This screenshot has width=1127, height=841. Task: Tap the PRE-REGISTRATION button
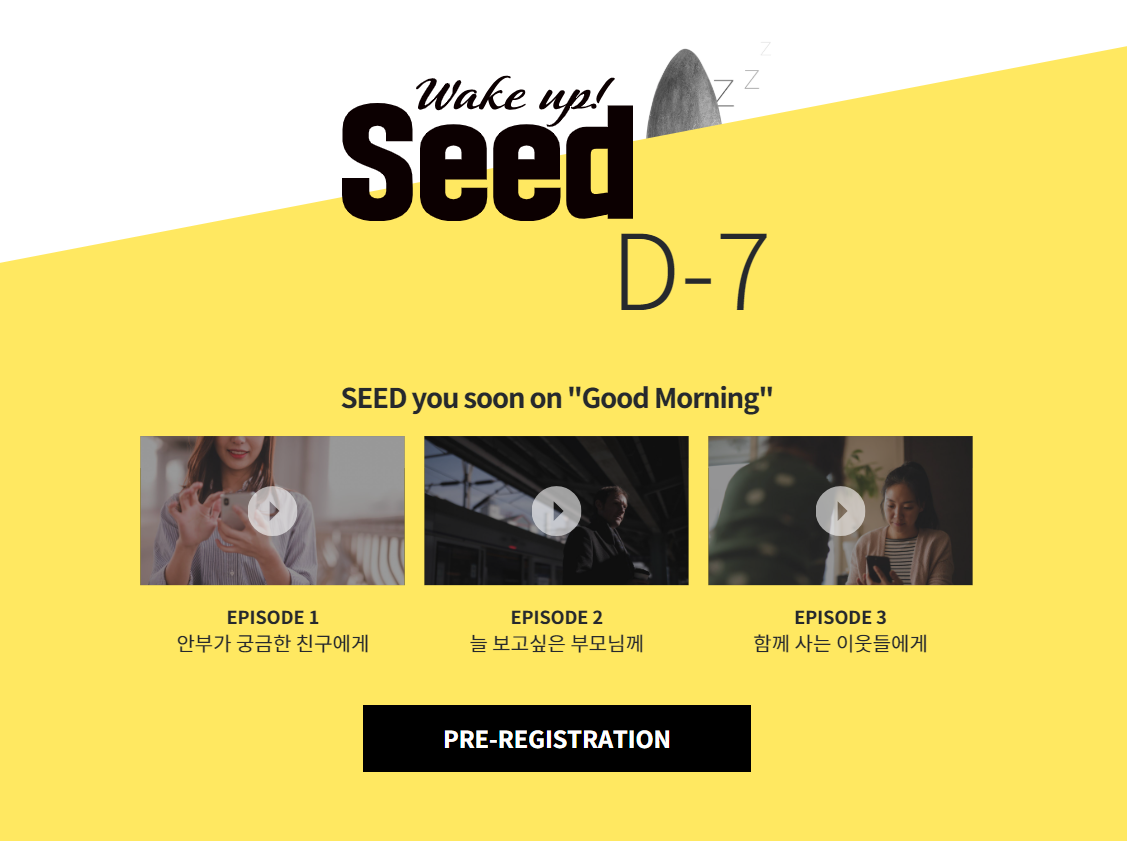pyautogui.click(x=556, y=738)
